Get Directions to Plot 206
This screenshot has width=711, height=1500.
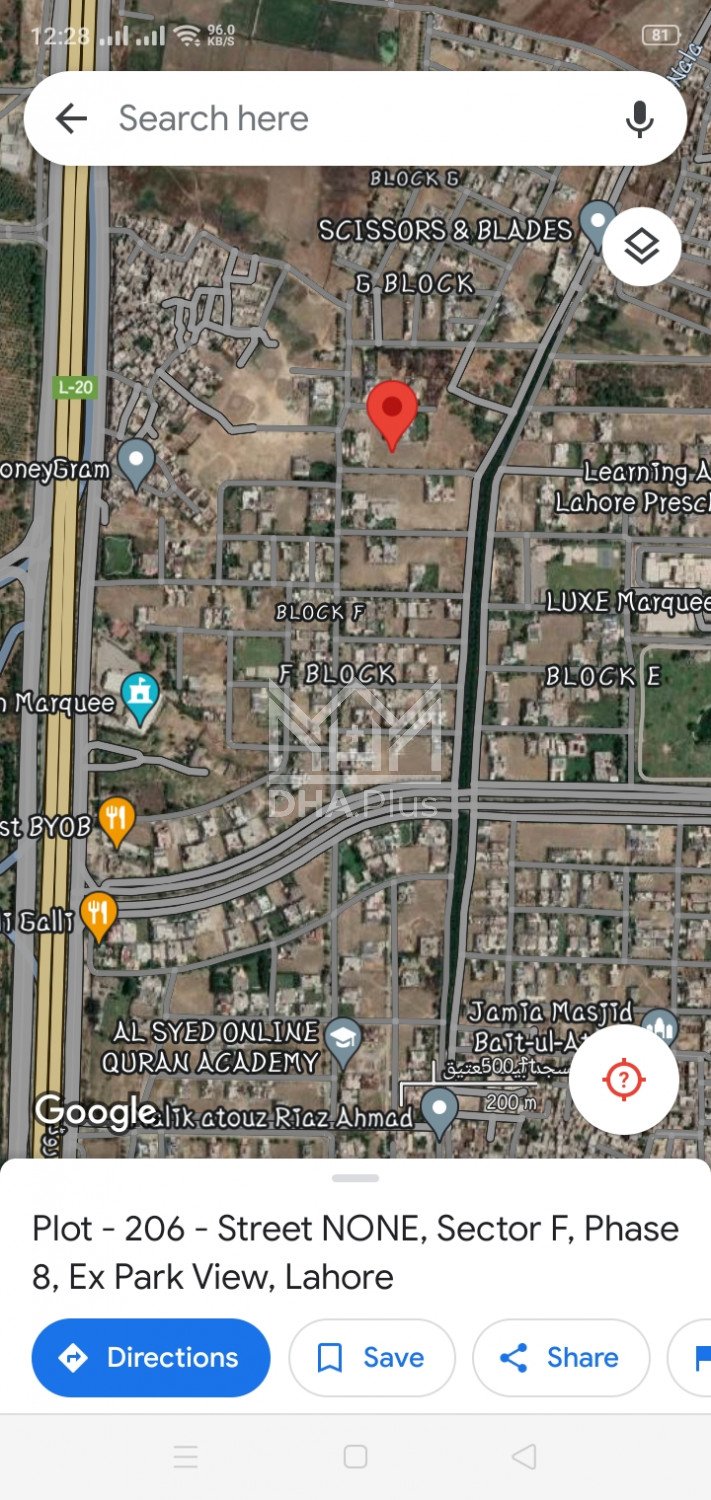[151, 1357]
